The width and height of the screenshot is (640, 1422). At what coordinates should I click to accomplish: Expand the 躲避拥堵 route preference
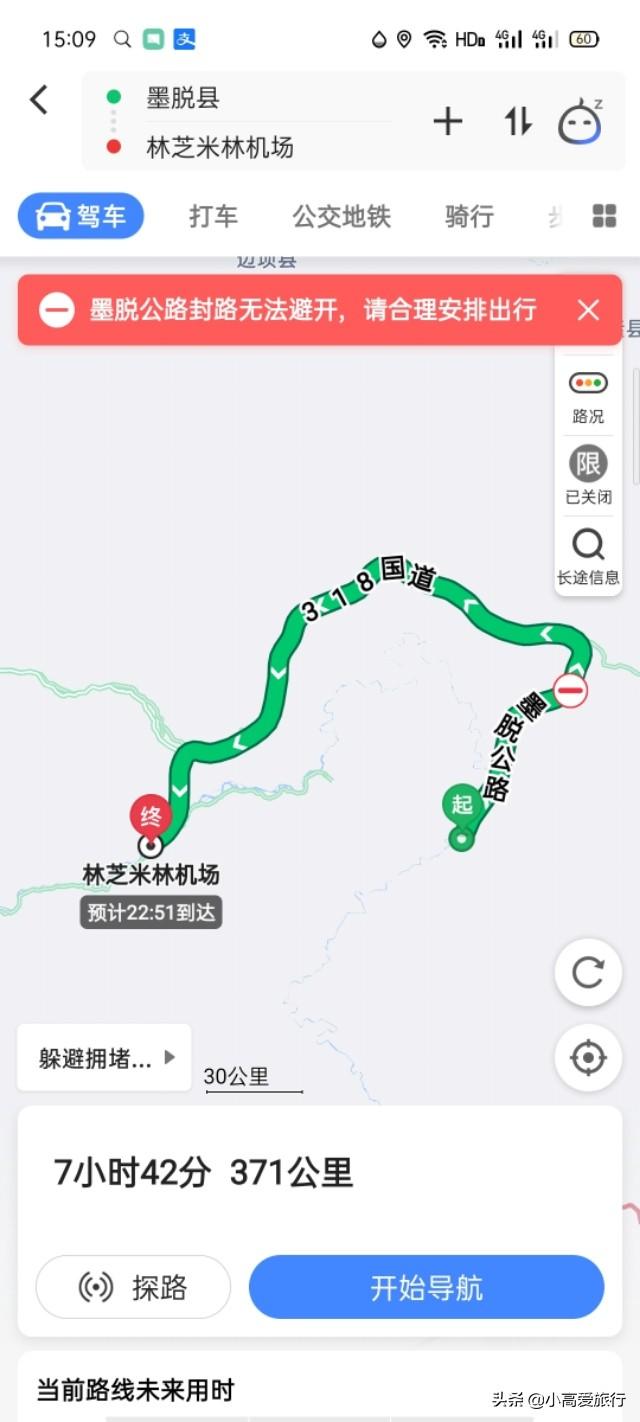(104, 1058)
